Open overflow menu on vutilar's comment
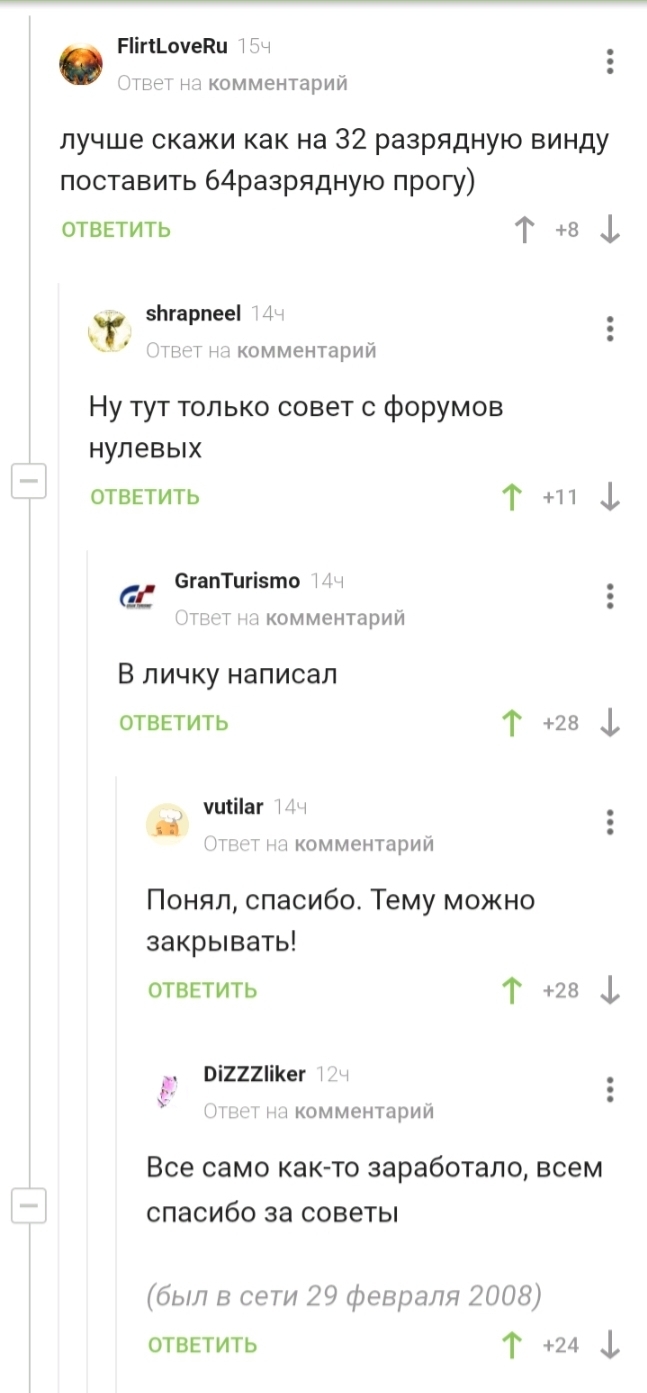 611,822
